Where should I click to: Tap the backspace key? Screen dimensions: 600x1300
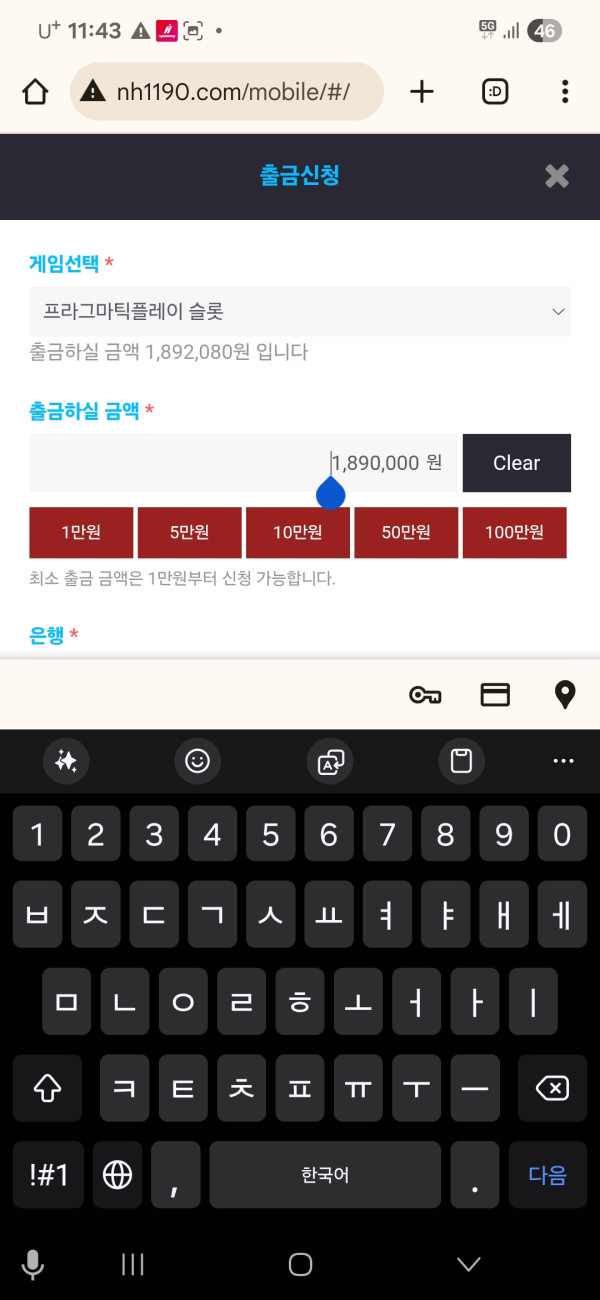point(552,1088)
